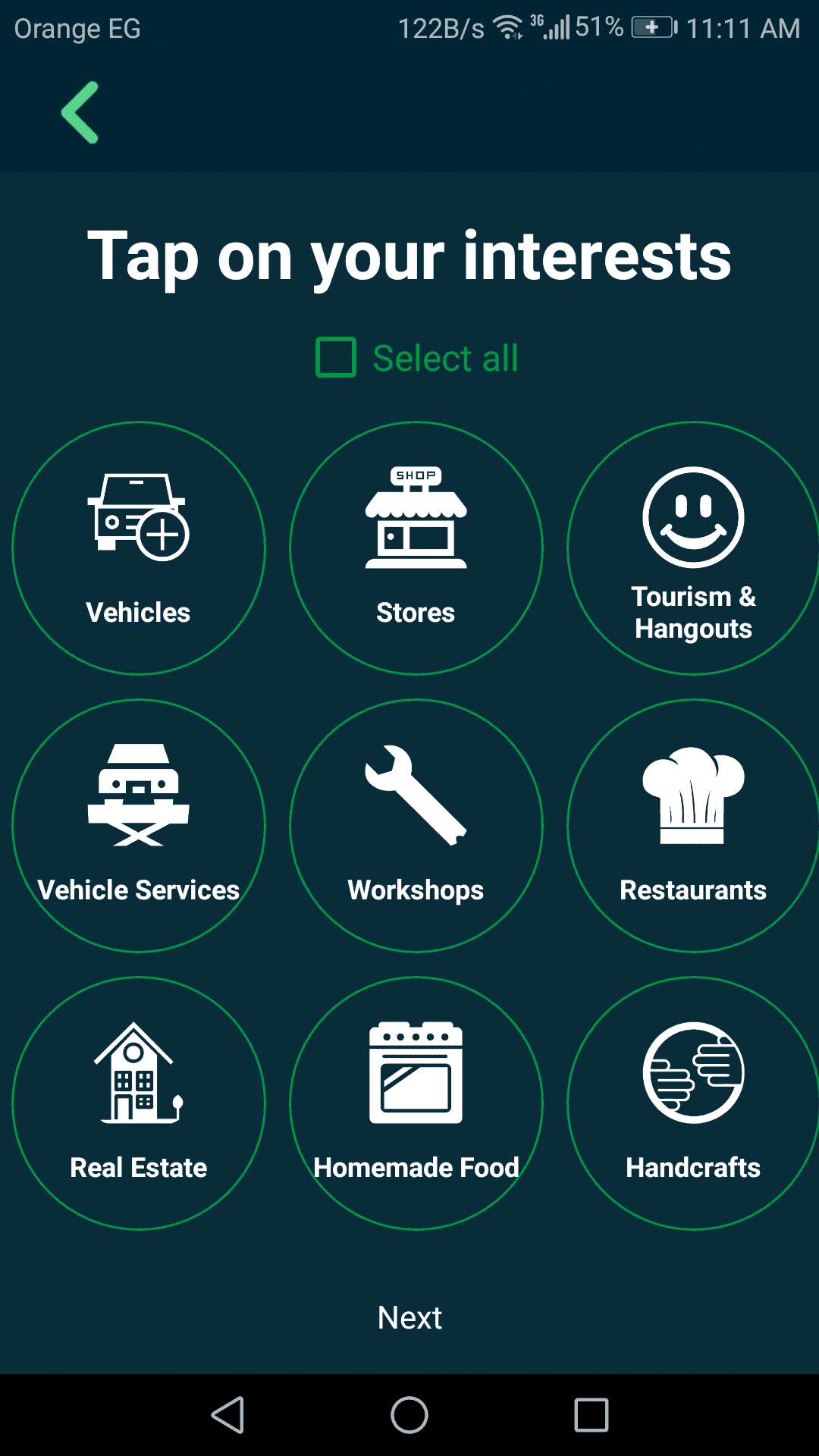Go to the system home screen
The image size is (819, 1456).
tap(409, 1415)
